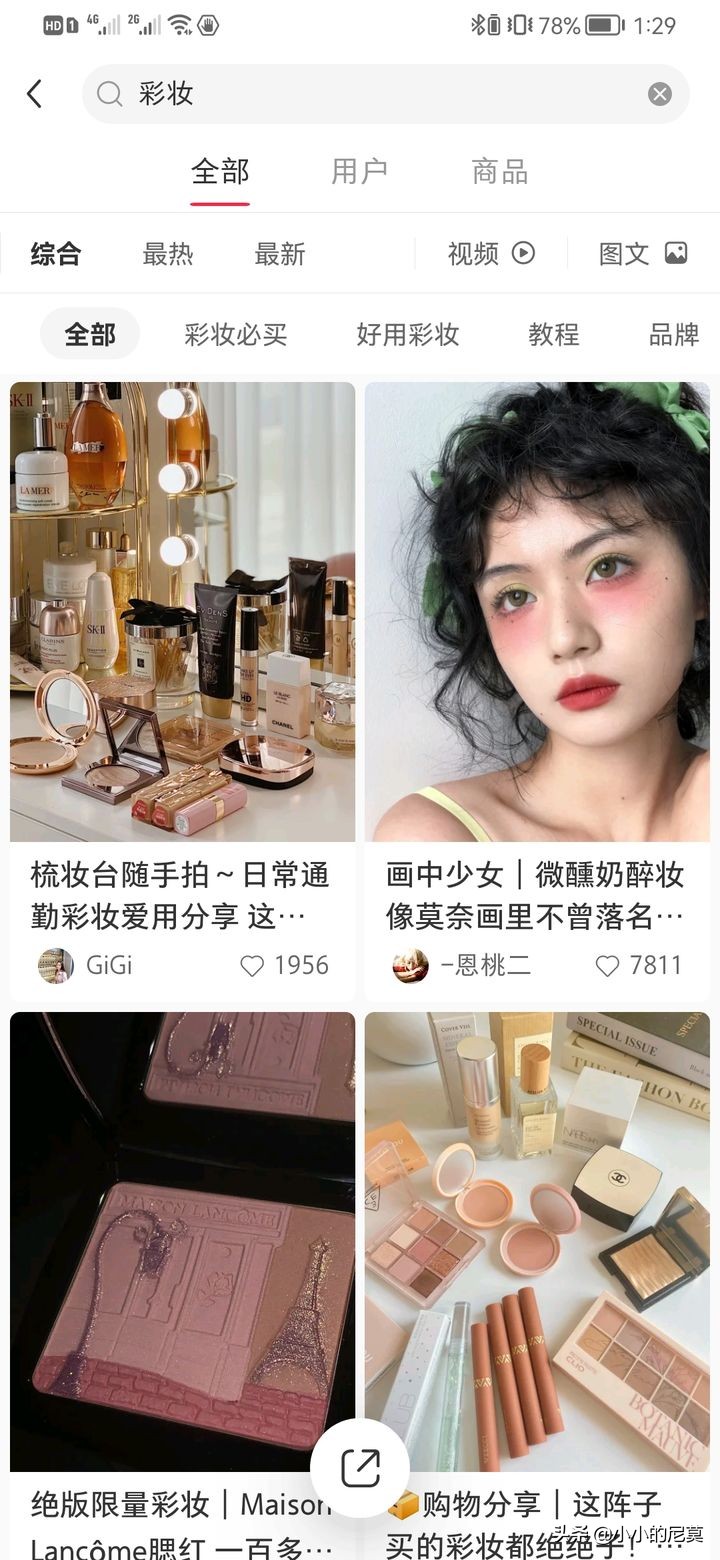Tap the back arrow to return
The image size is (720, 1560).
pos(35,92)
